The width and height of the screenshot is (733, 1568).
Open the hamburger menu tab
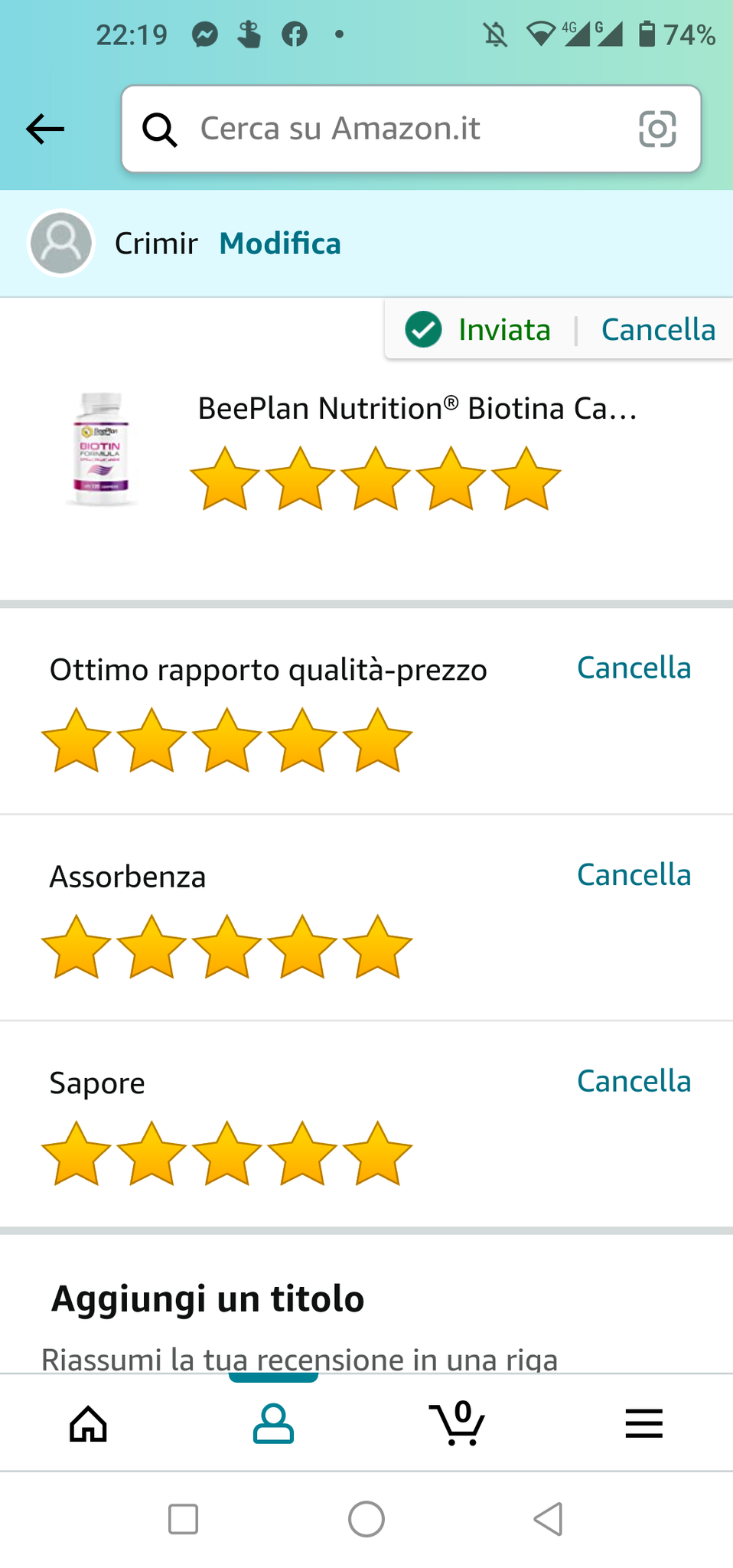643,1424
